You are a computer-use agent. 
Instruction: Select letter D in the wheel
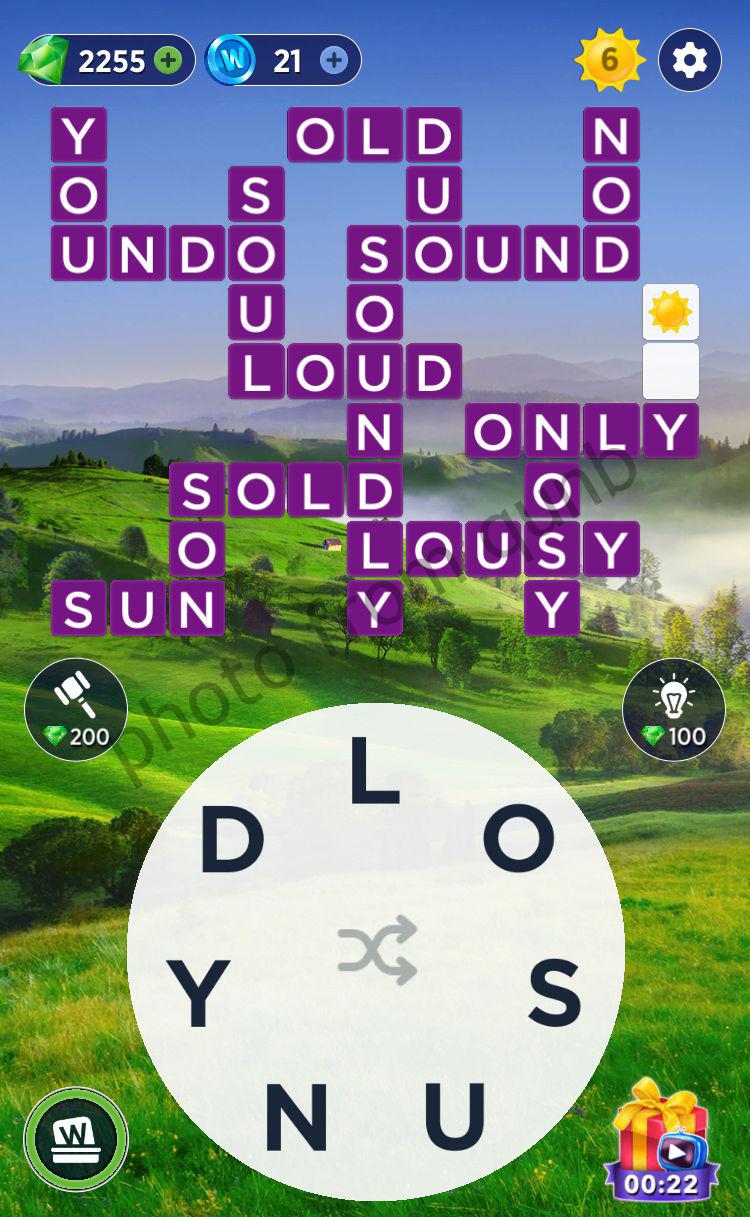click(231, 840)
